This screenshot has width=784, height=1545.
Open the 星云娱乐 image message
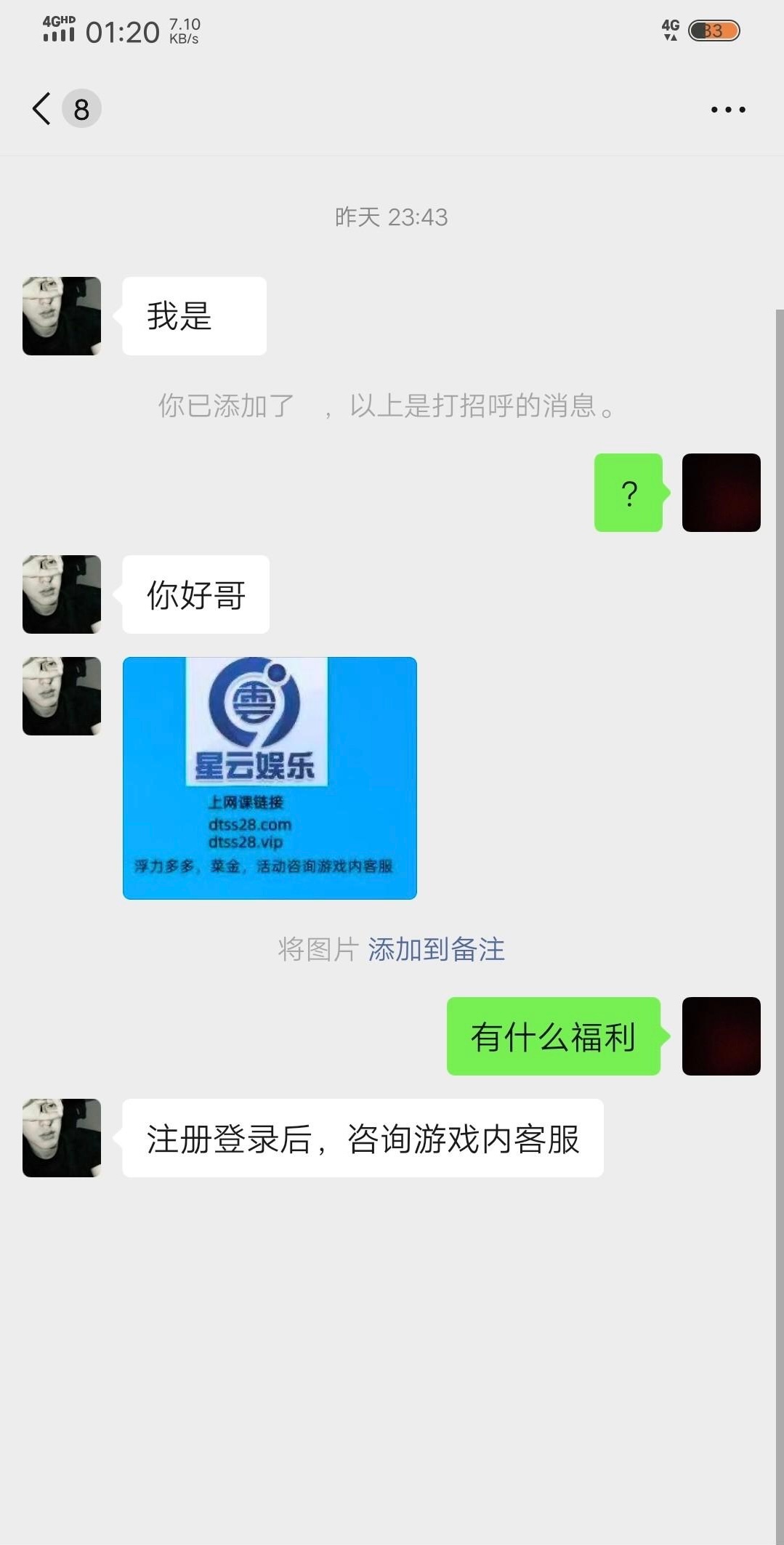(x=270, y=778)
